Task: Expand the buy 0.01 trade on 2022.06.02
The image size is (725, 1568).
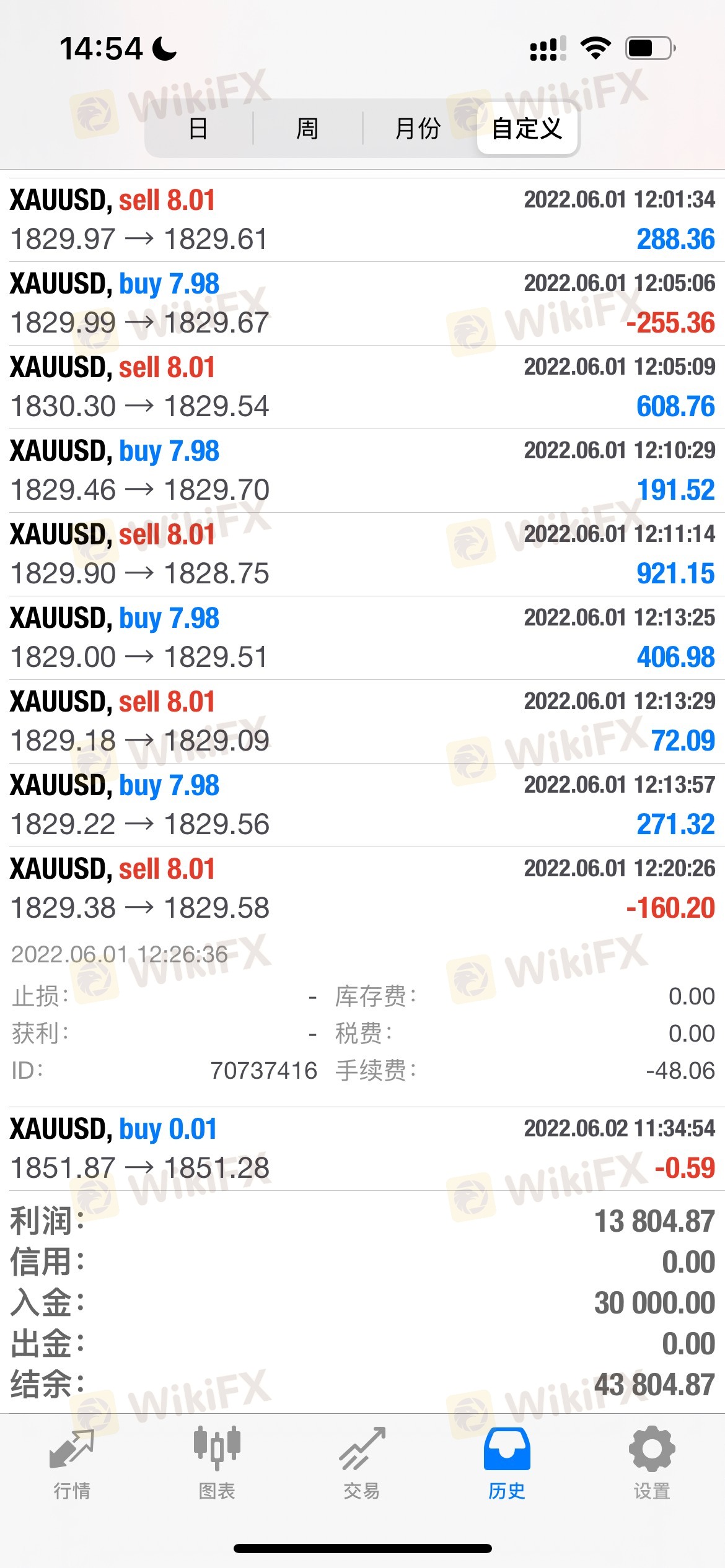Action: [362, 1149]
